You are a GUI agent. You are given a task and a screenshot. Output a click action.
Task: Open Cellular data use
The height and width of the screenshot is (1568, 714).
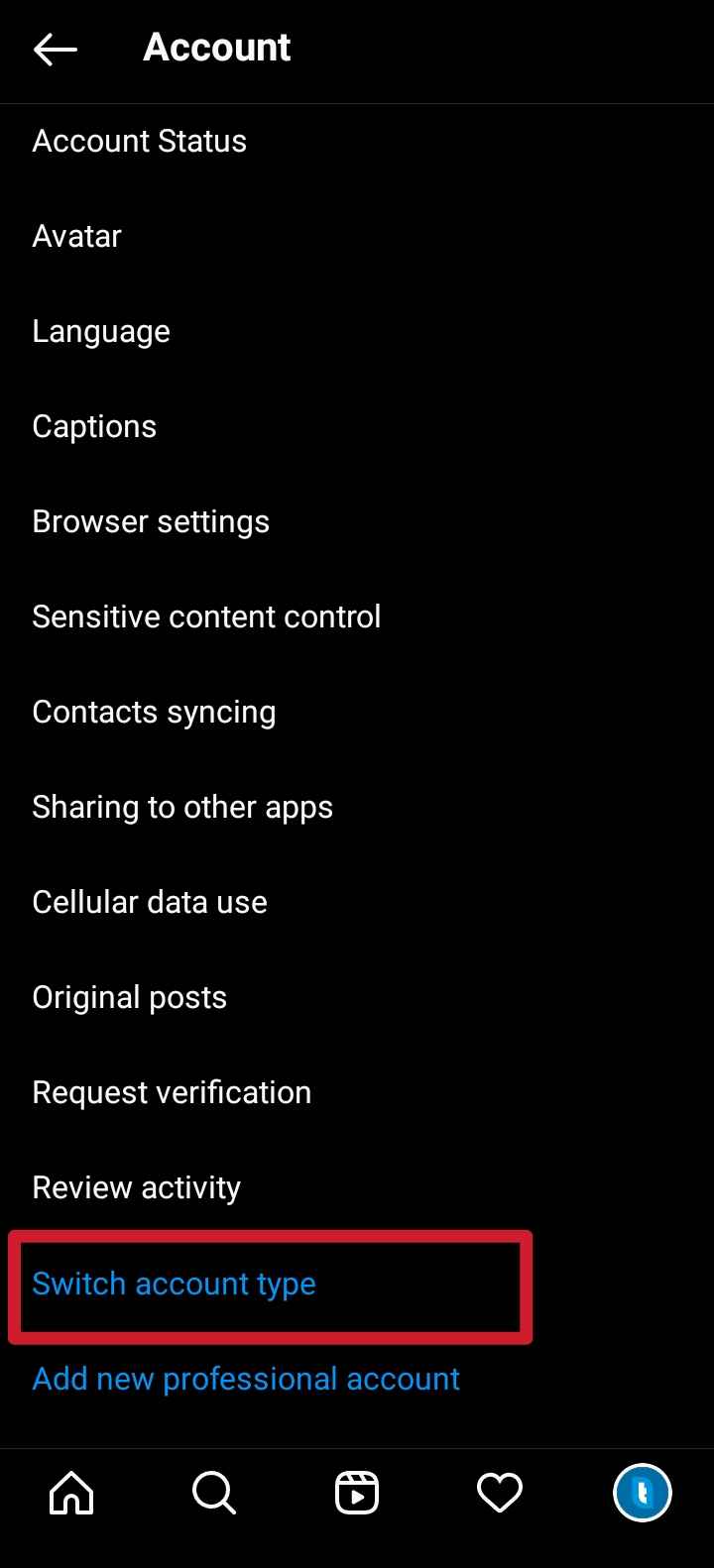(357, 903)
